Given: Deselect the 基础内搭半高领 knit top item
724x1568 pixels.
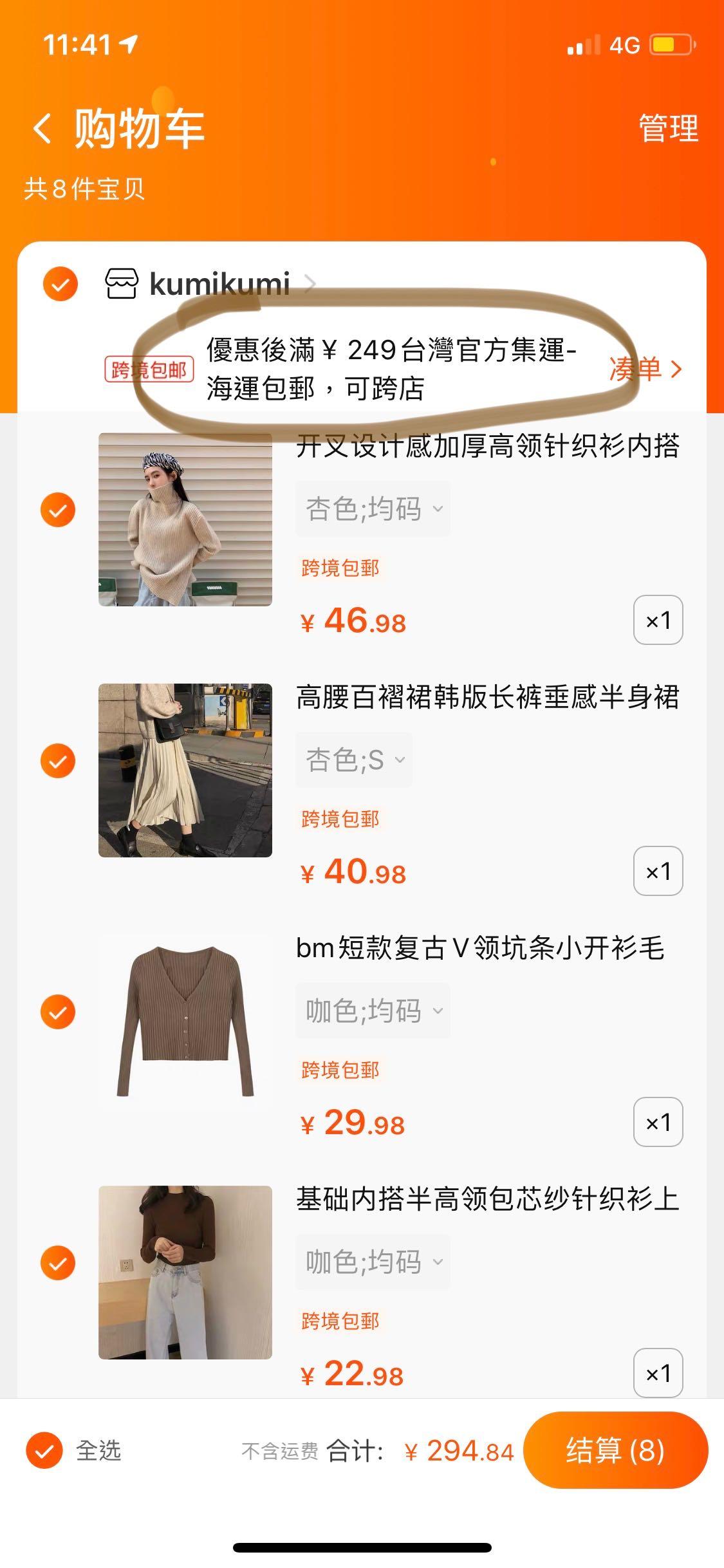Looking at the screenshot, I should point(58,1263).
